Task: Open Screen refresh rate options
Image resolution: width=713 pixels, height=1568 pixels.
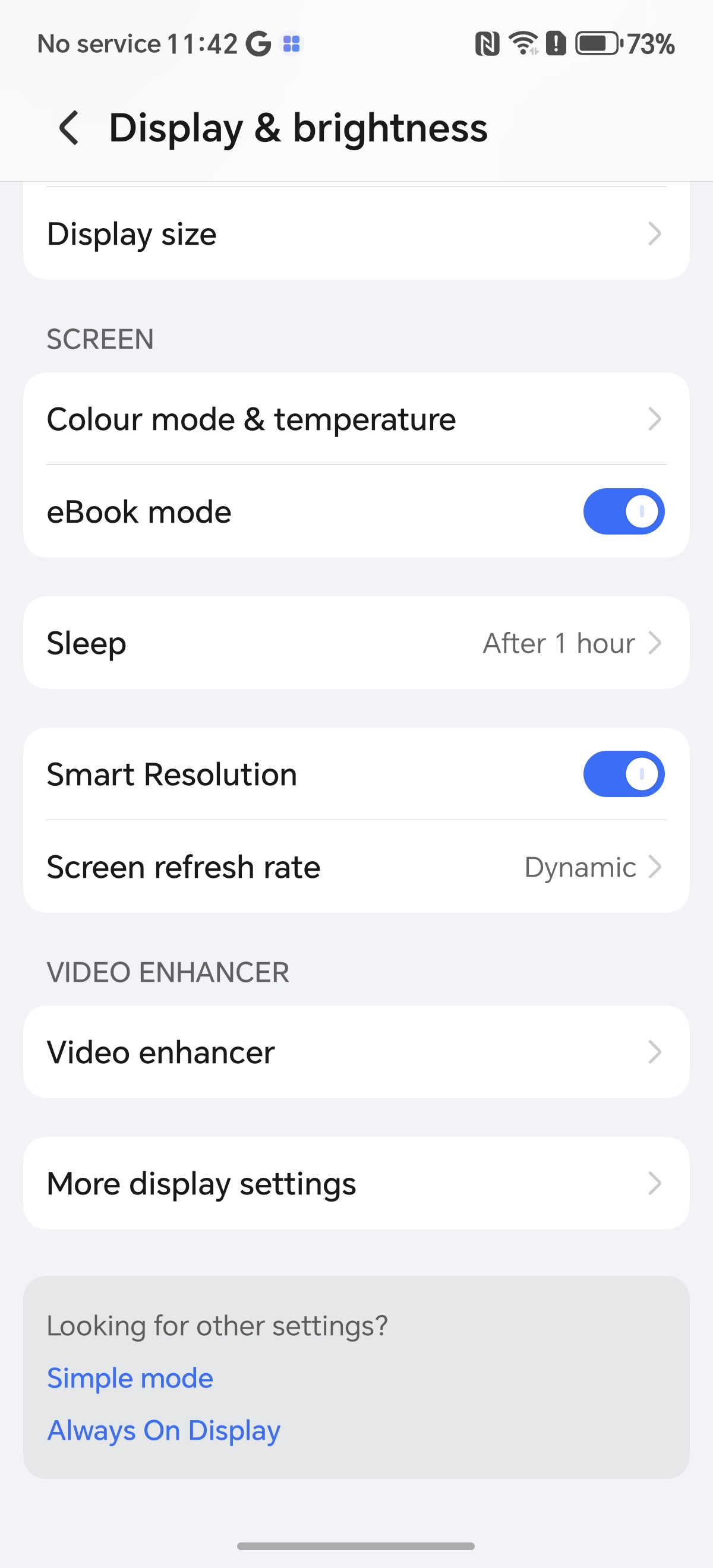Action: (356, 867)
